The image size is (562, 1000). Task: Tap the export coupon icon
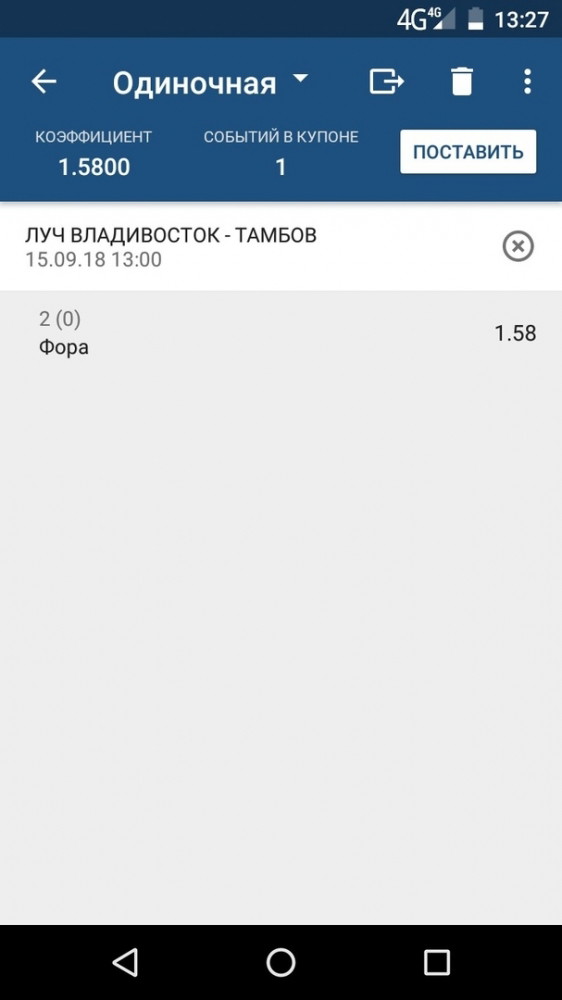pyautogui.click(x=387, y=82)
